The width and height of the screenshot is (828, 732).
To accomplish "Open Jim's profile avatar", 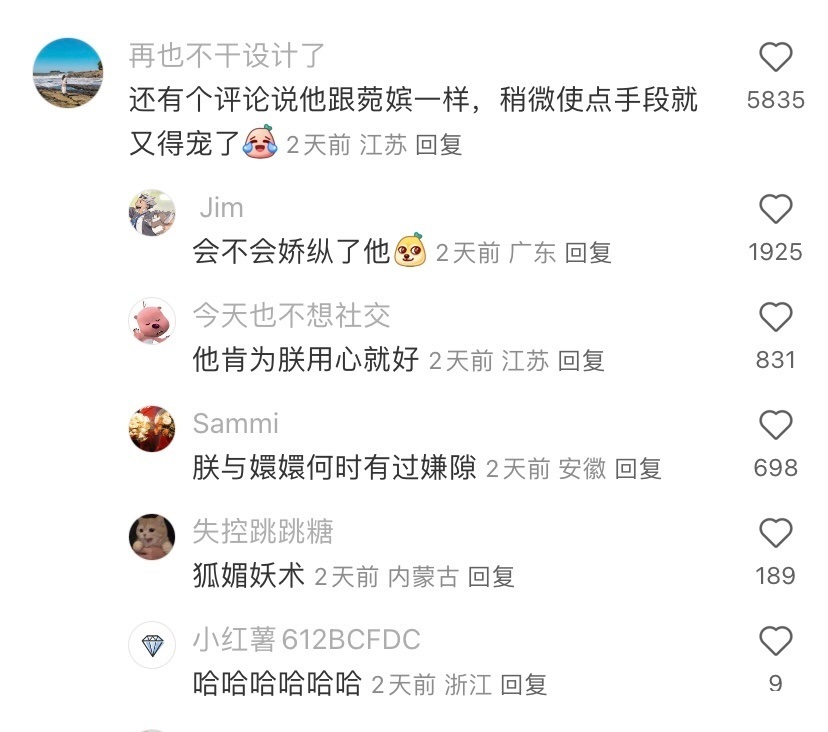I will tap(152, 212).
